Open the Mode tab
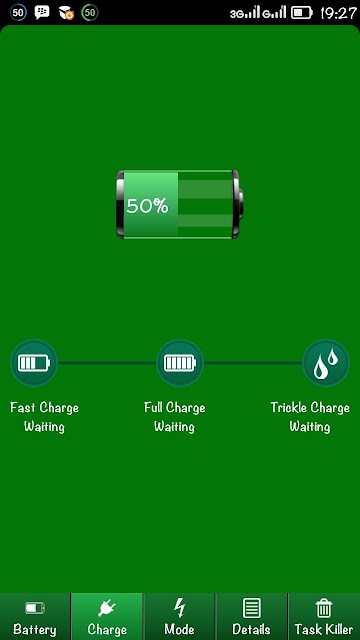This screenshot has height=640, width=360. (179, 617)
